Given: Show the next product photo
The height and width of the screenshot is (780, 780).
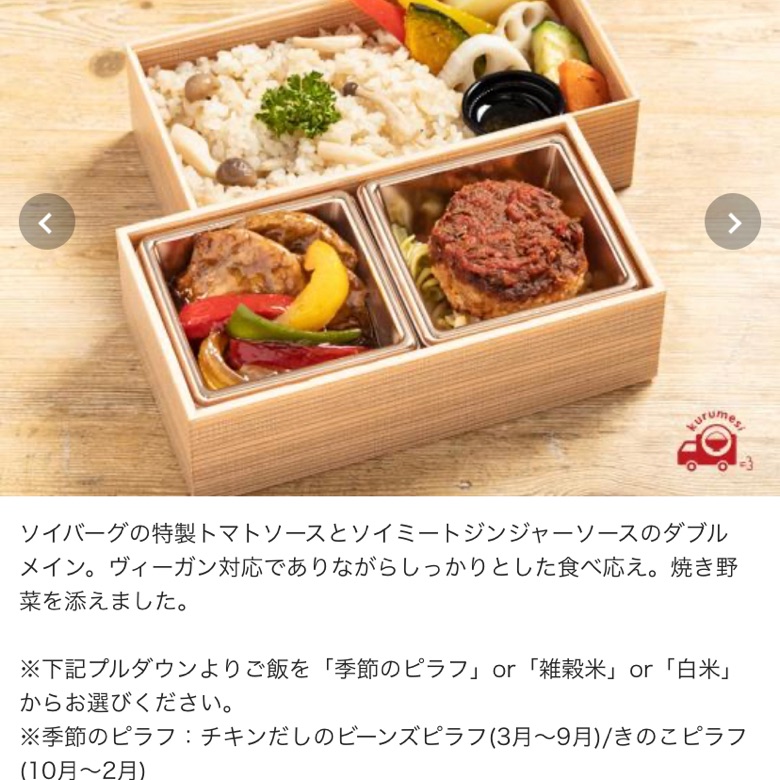Looking at the screenshot, I should [732, 222].
